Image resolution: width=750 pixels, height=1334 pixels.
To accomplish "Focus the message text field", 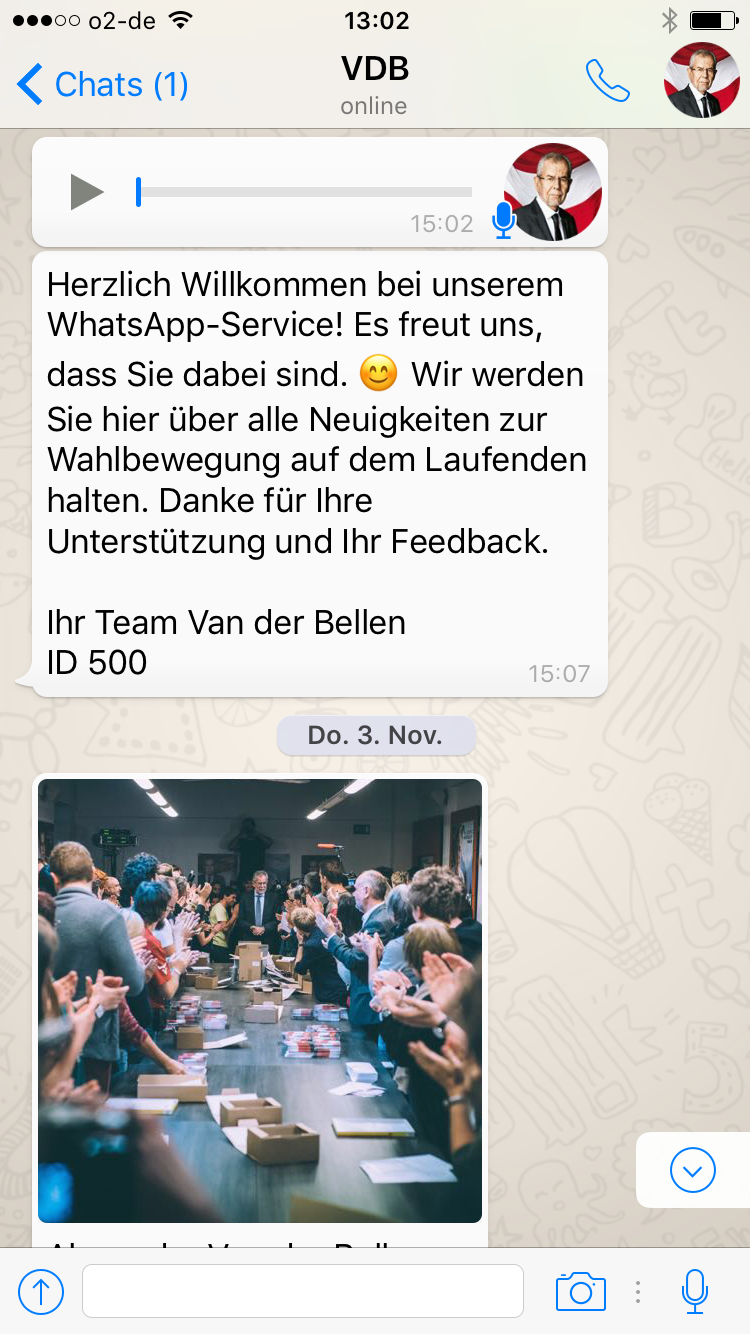I will click(302, 1291).
